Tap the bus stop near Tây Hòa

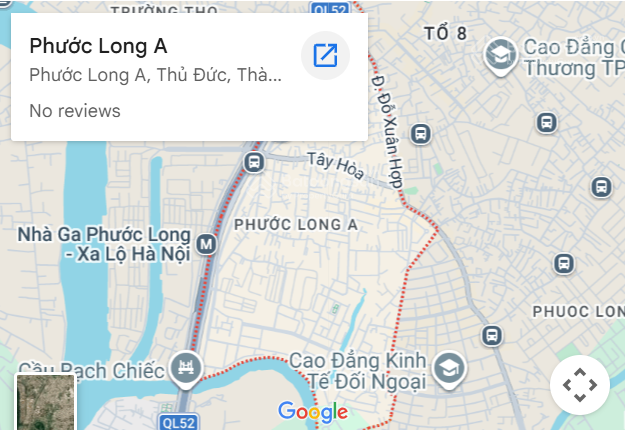254,161
